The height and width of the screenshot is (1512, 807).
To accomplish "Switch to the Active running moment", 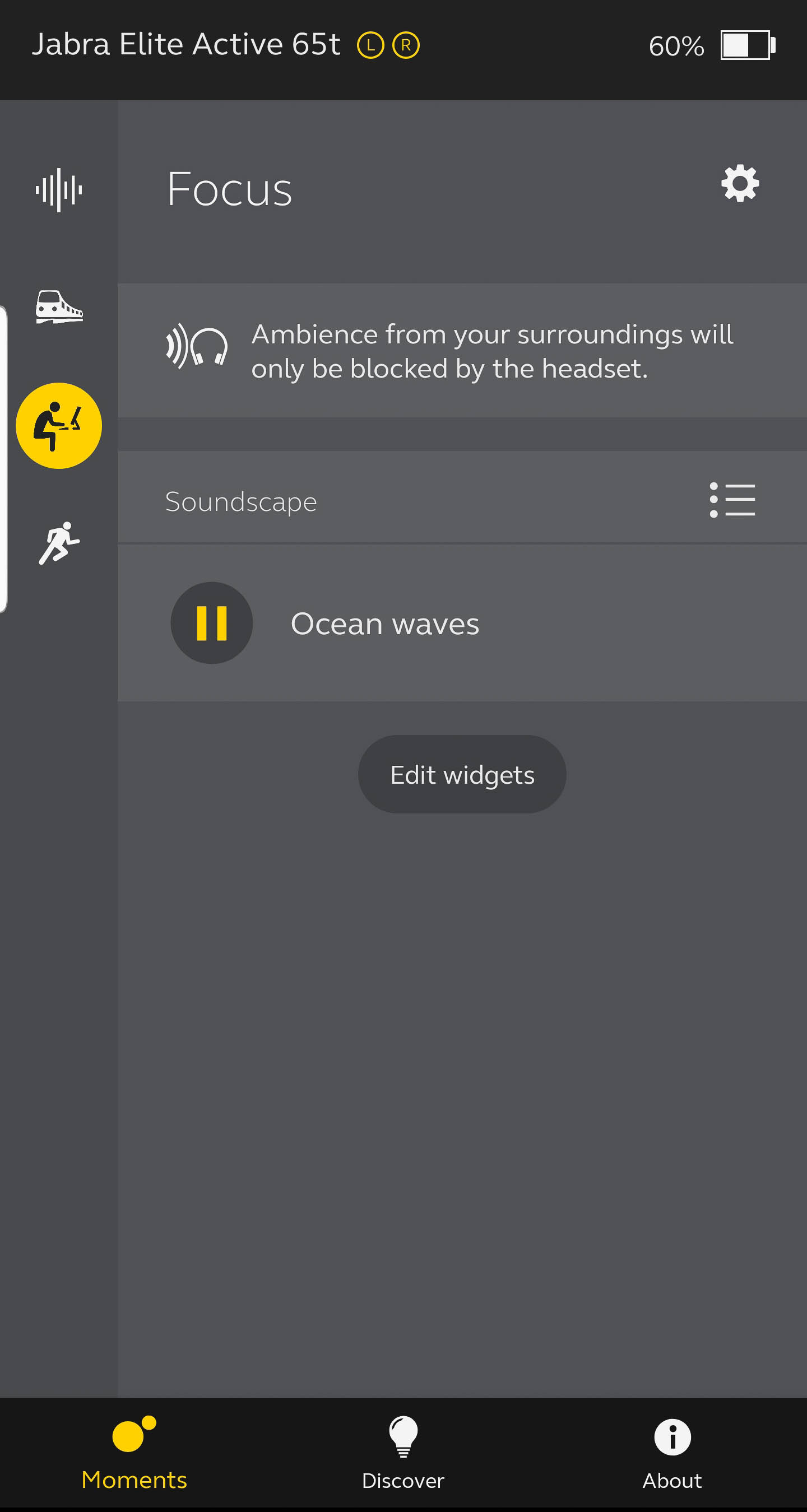I will pyautogui.click(x=59, y=543).
